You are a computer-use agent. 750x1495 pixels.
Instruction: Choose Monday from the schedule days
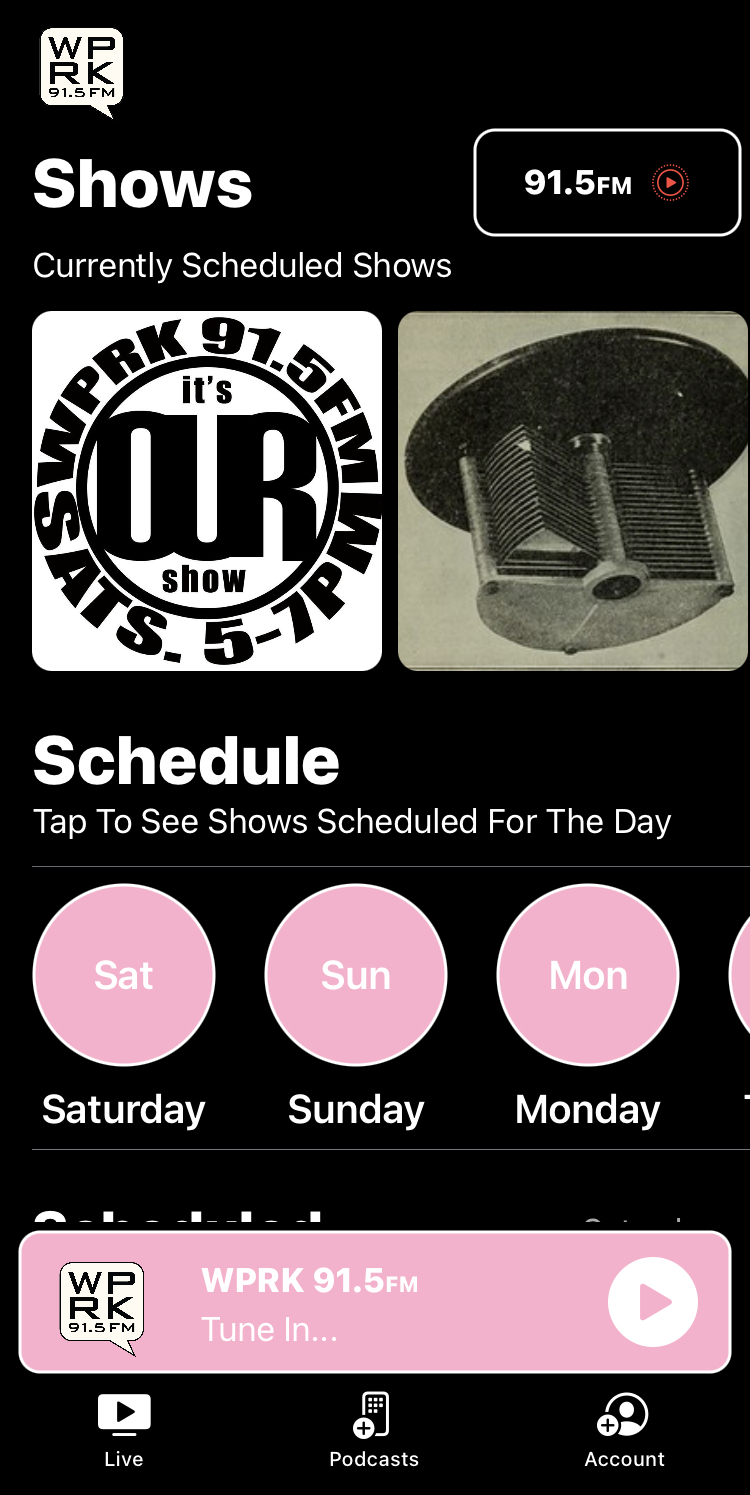coord(588,975)
